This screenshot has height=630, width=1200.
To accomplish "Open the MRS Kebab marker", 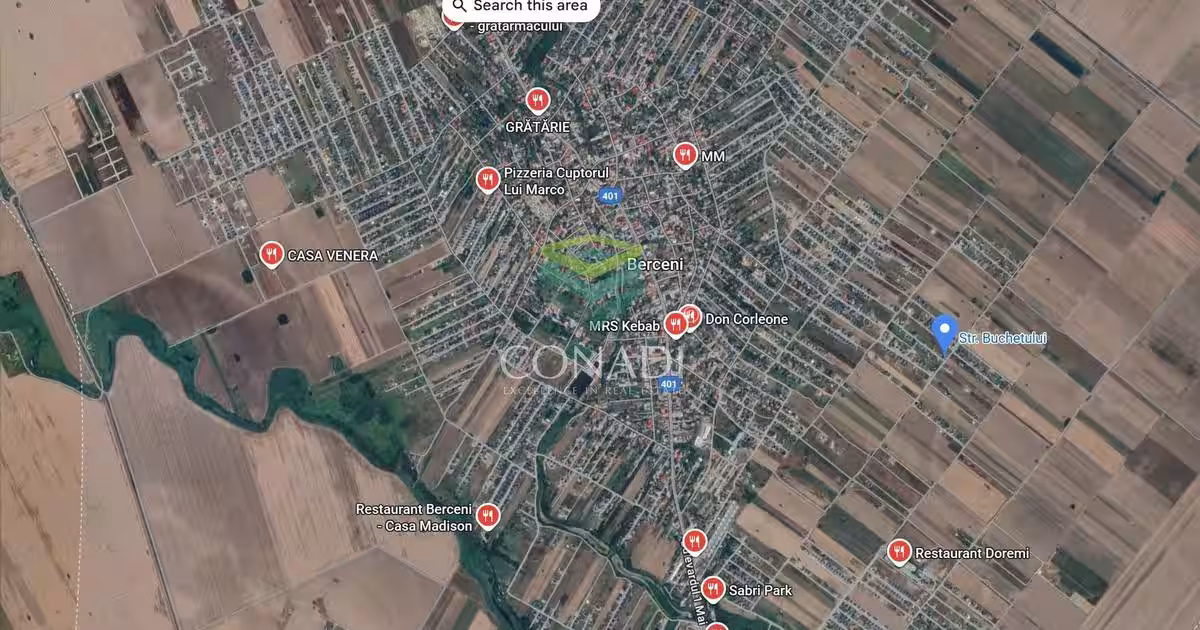I will [x=676, y=324].
